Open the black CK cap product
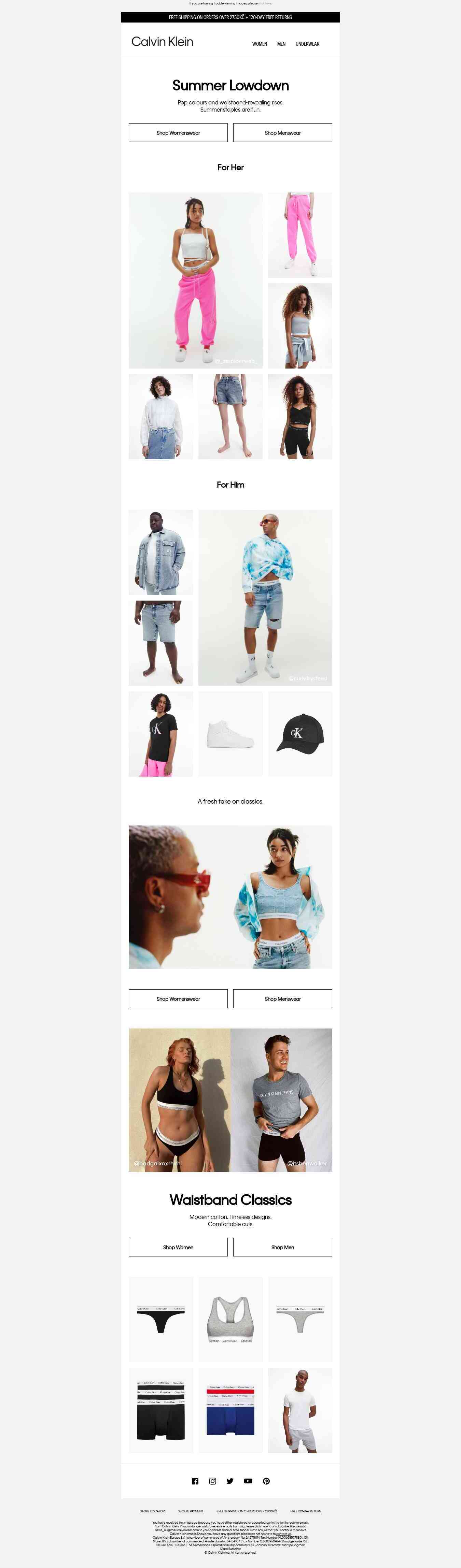The image size is (461, 1568). [x=300, y=734]
